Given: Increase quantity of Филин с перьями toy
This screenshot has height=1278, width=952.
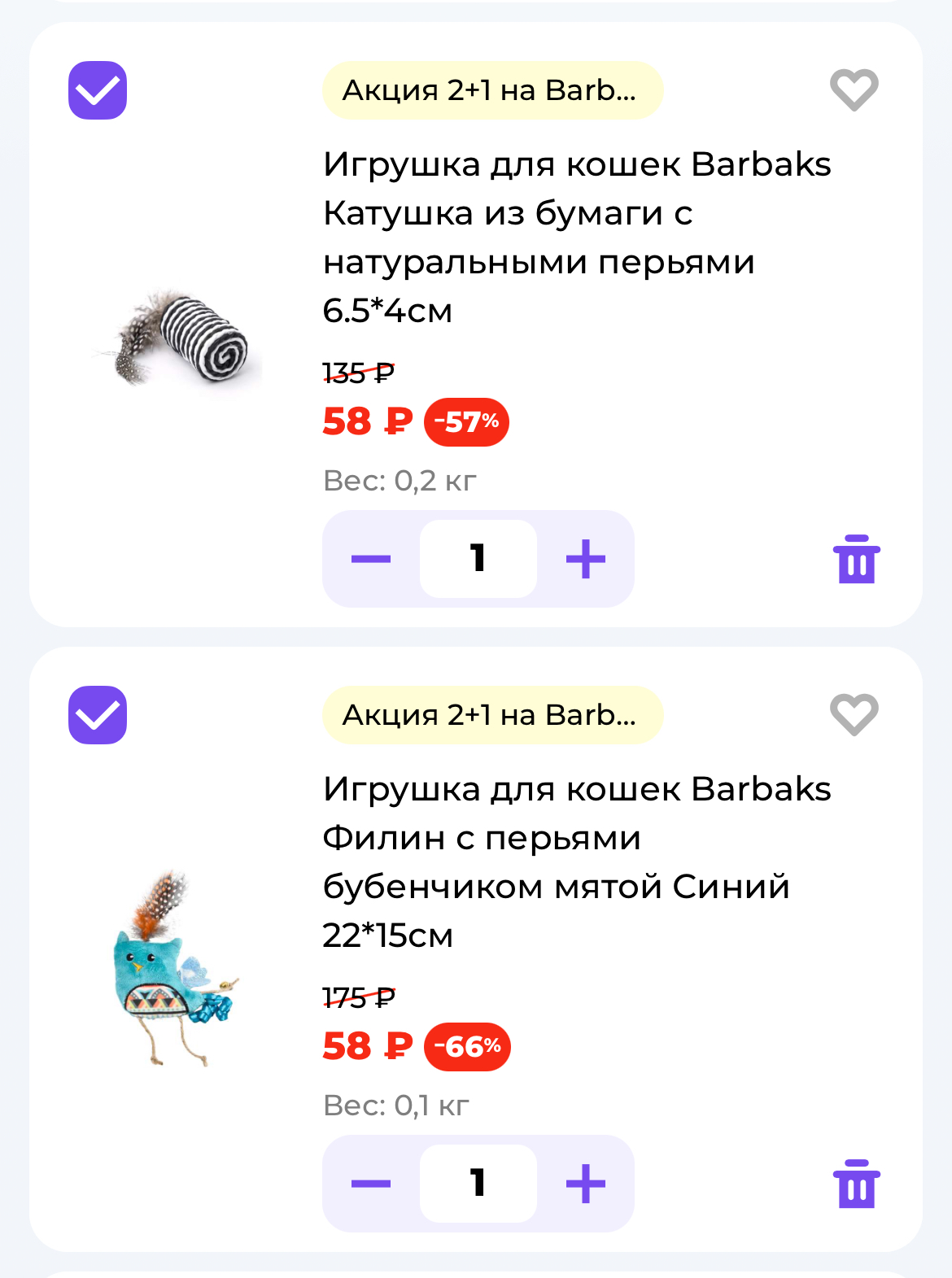Looking at the screenshot, I should [x=586, y=1184].
